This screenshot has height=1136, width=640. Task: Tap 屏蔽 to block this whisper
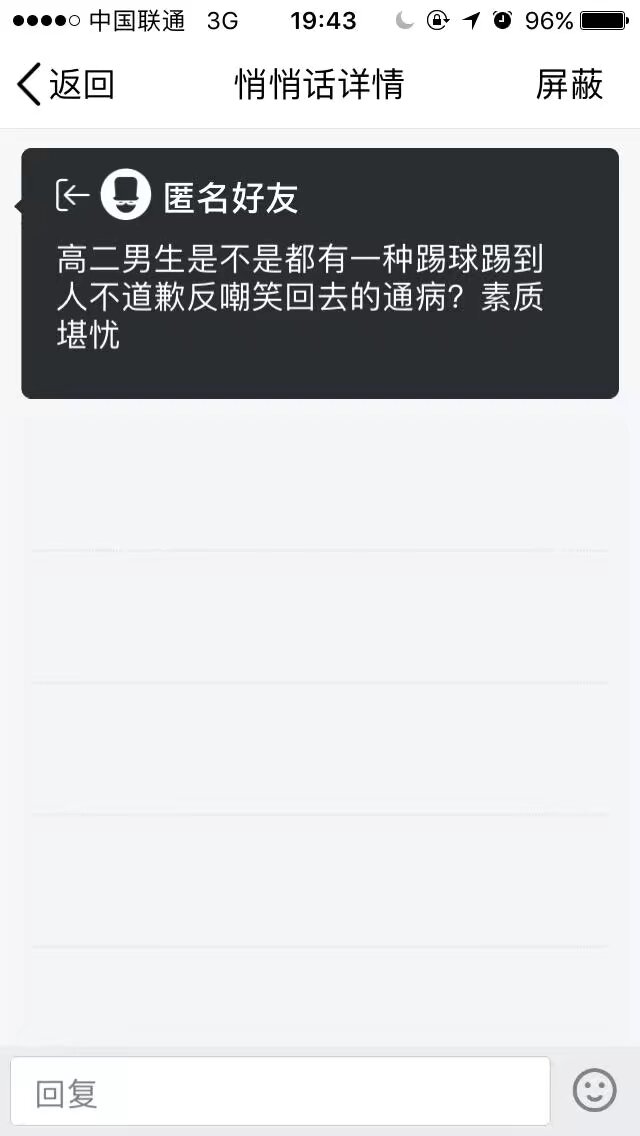point(569,84)
